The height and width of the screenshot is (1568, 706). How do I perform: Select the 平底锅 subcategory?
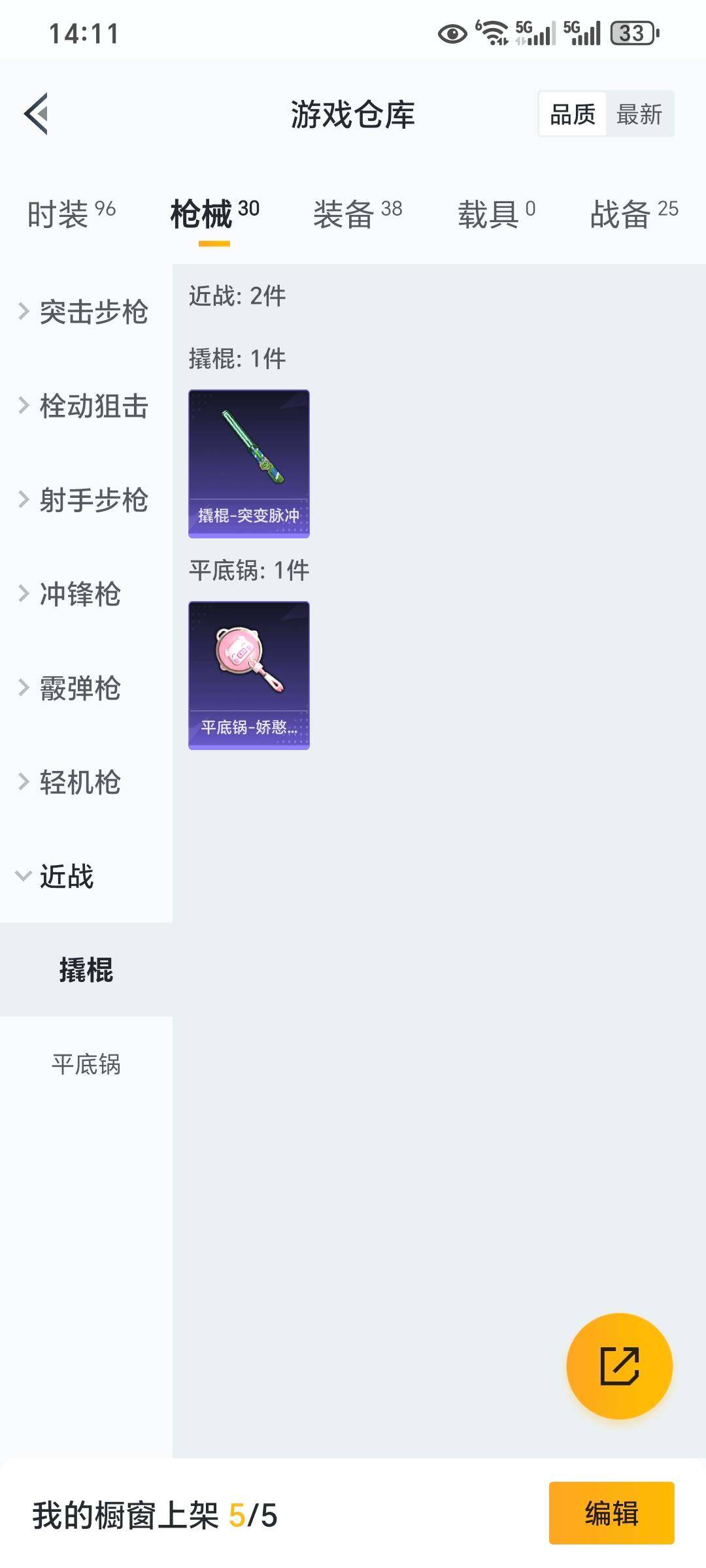coord(86,1064)
